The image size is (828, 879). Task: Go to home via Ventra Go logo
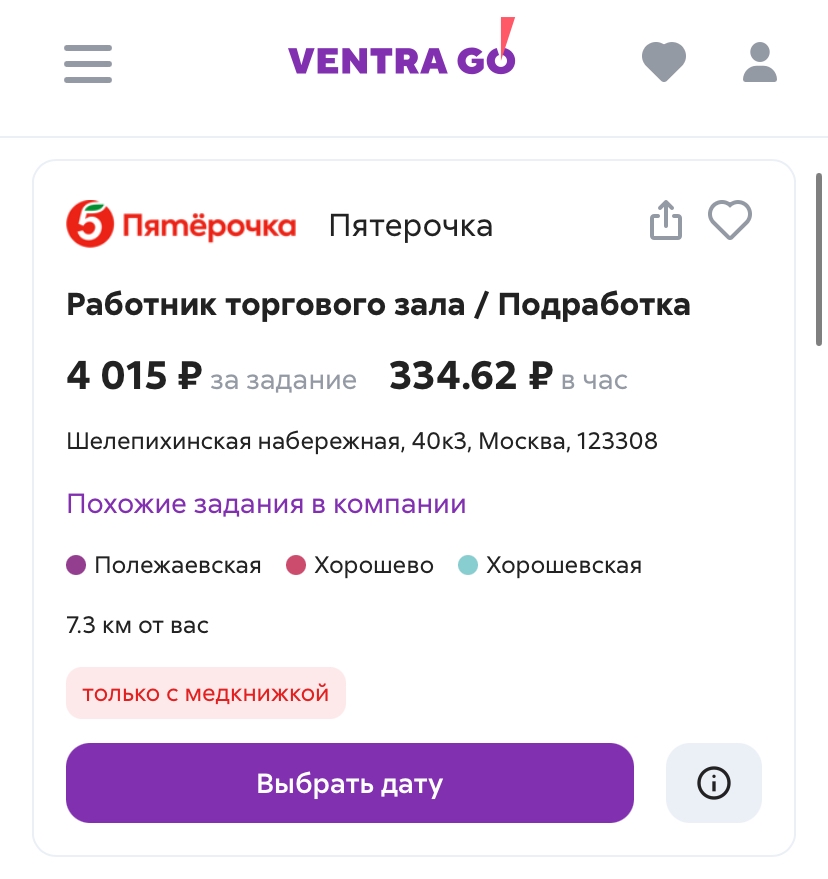(402, 60)
